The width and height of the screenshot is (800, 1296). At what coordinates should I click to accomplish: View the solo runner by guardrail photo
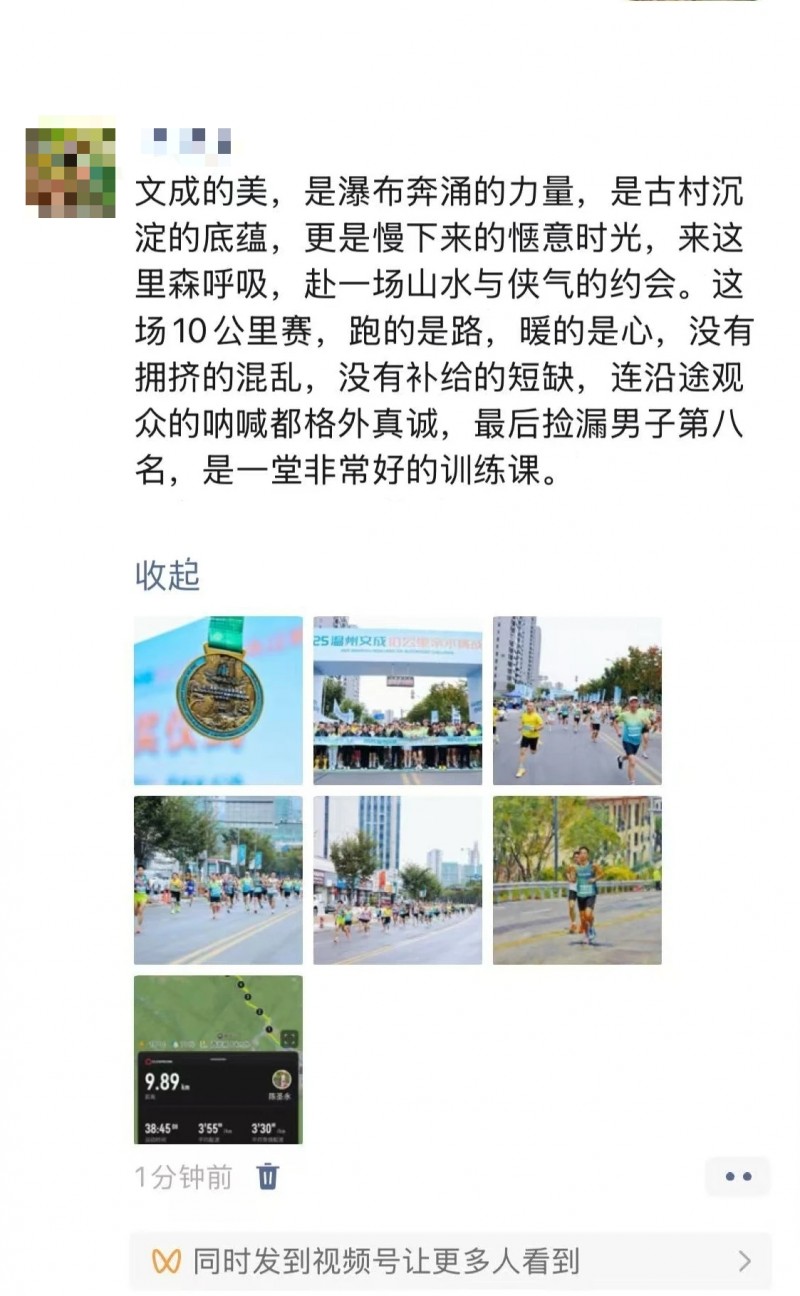click(x=576, y=880)
